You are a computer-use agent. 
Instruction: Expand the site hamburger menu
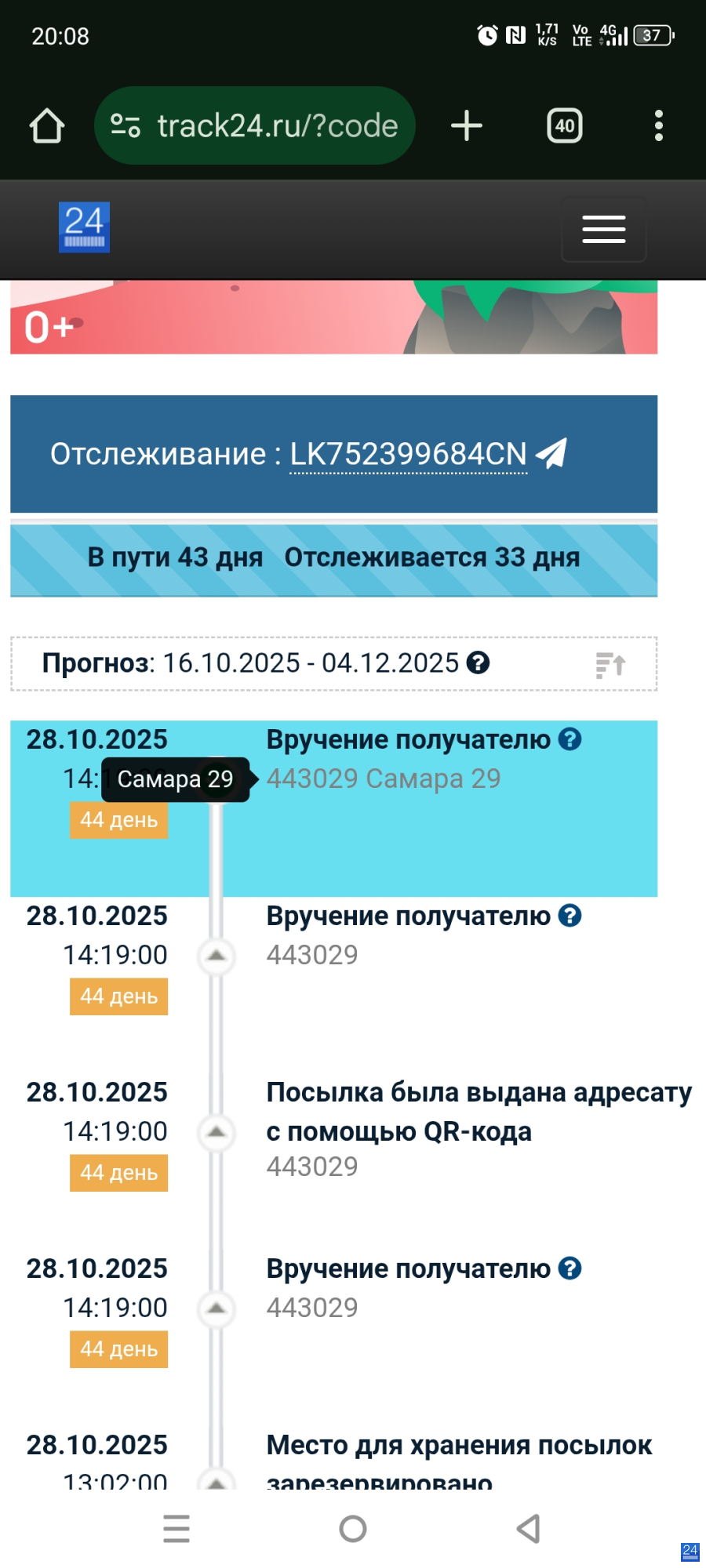click(x=603, y=229)
